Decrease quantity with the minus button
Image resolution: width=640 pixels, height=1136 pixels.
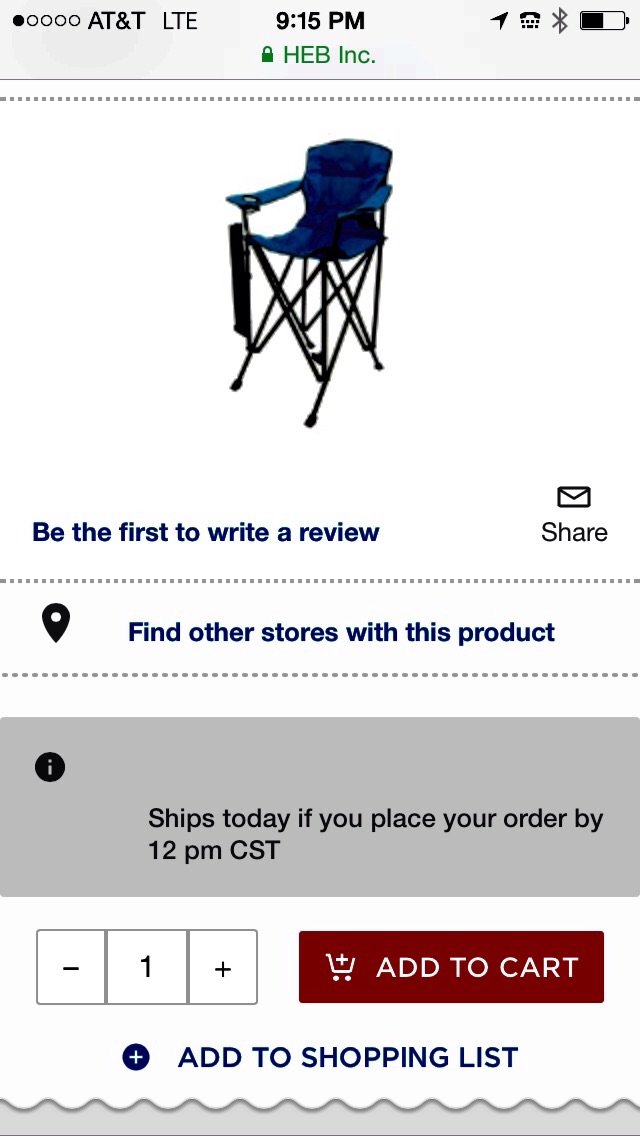click(71, 967)
